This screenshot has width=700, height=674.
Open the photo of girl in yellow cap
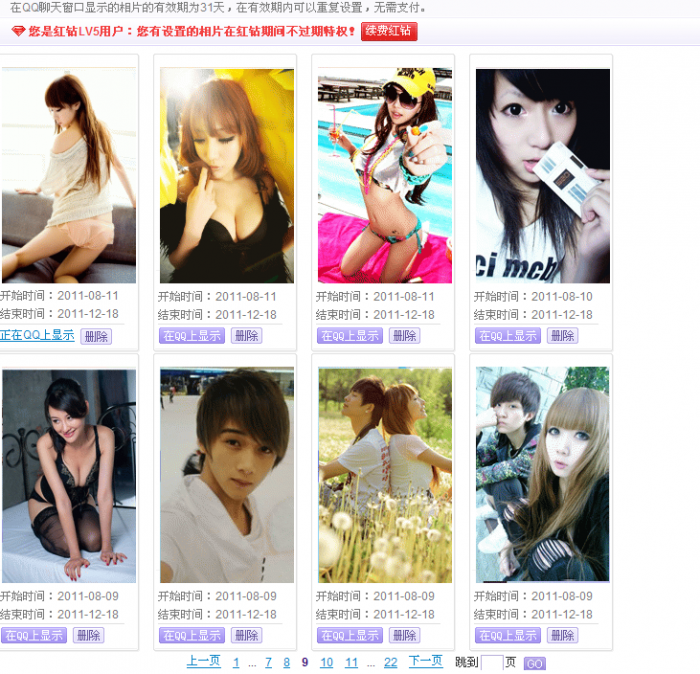click(385, 175)
